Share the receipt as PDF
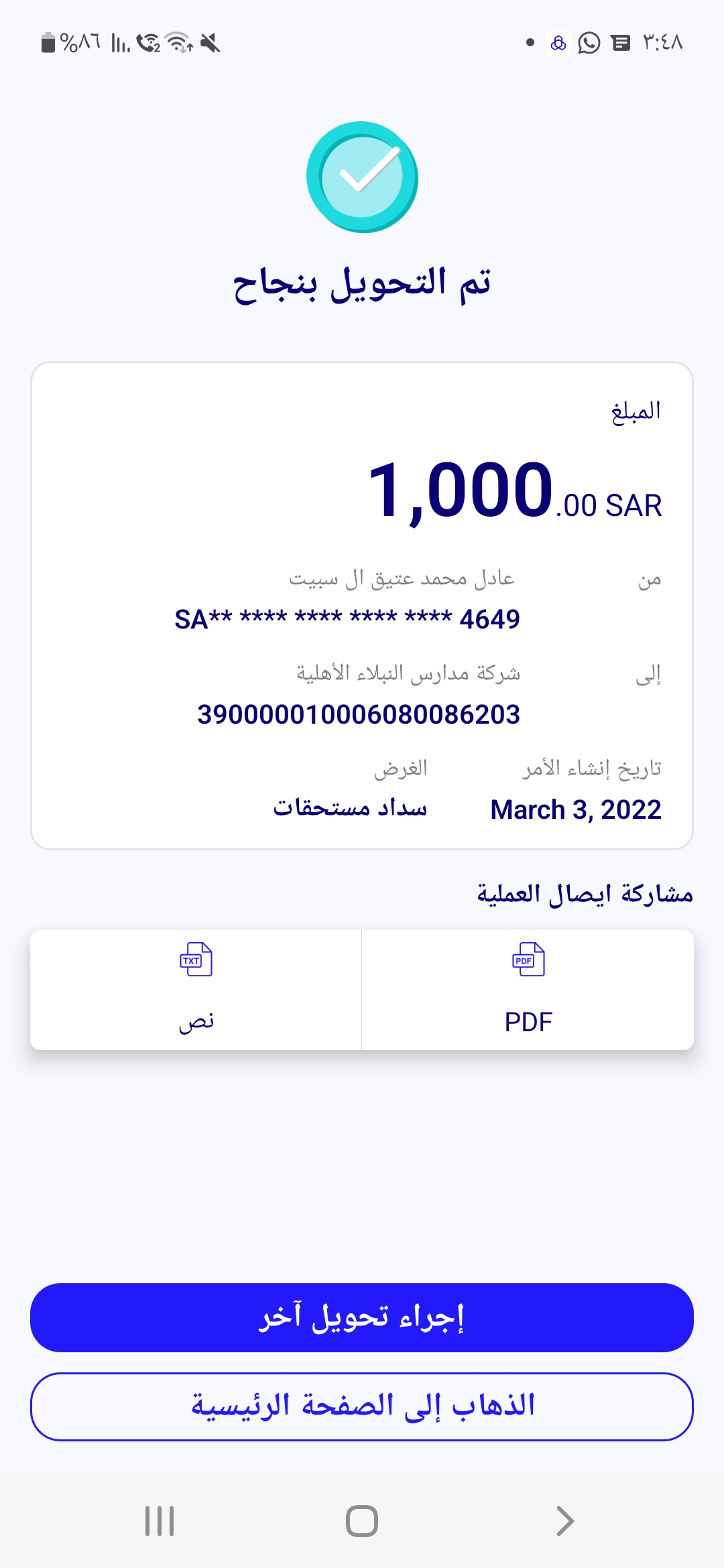This screenshot has height=1568, width=724. coord(528,989)
